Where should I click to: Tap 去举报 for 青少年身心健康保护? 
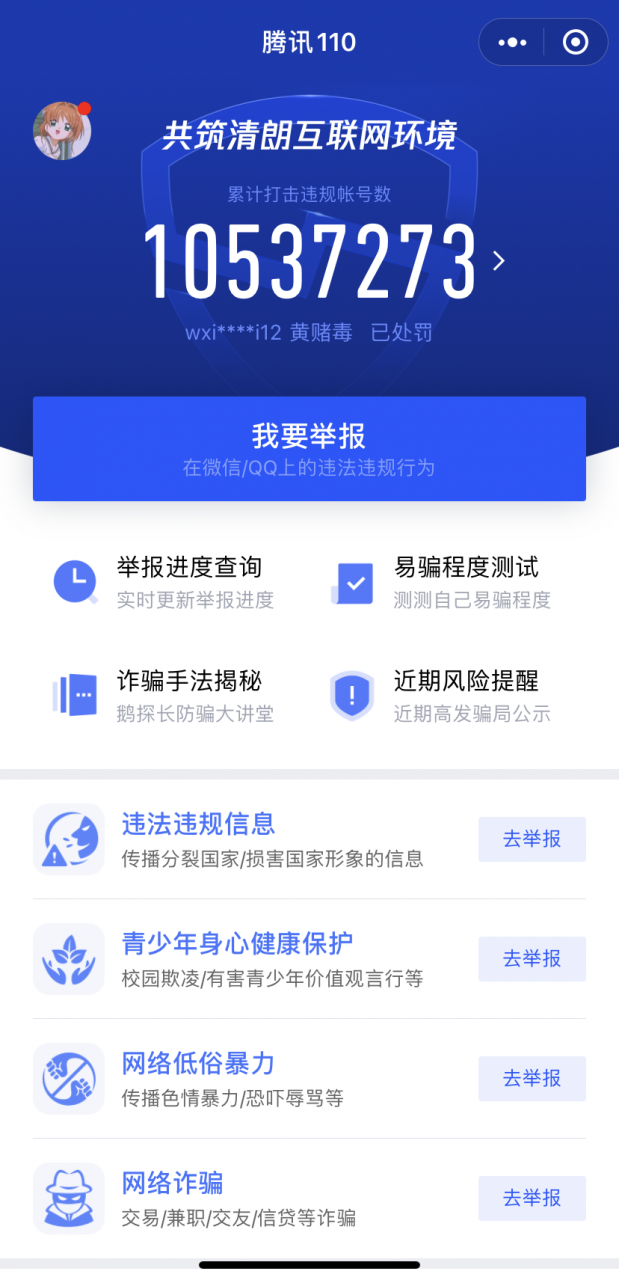click(x=531, y=959)
